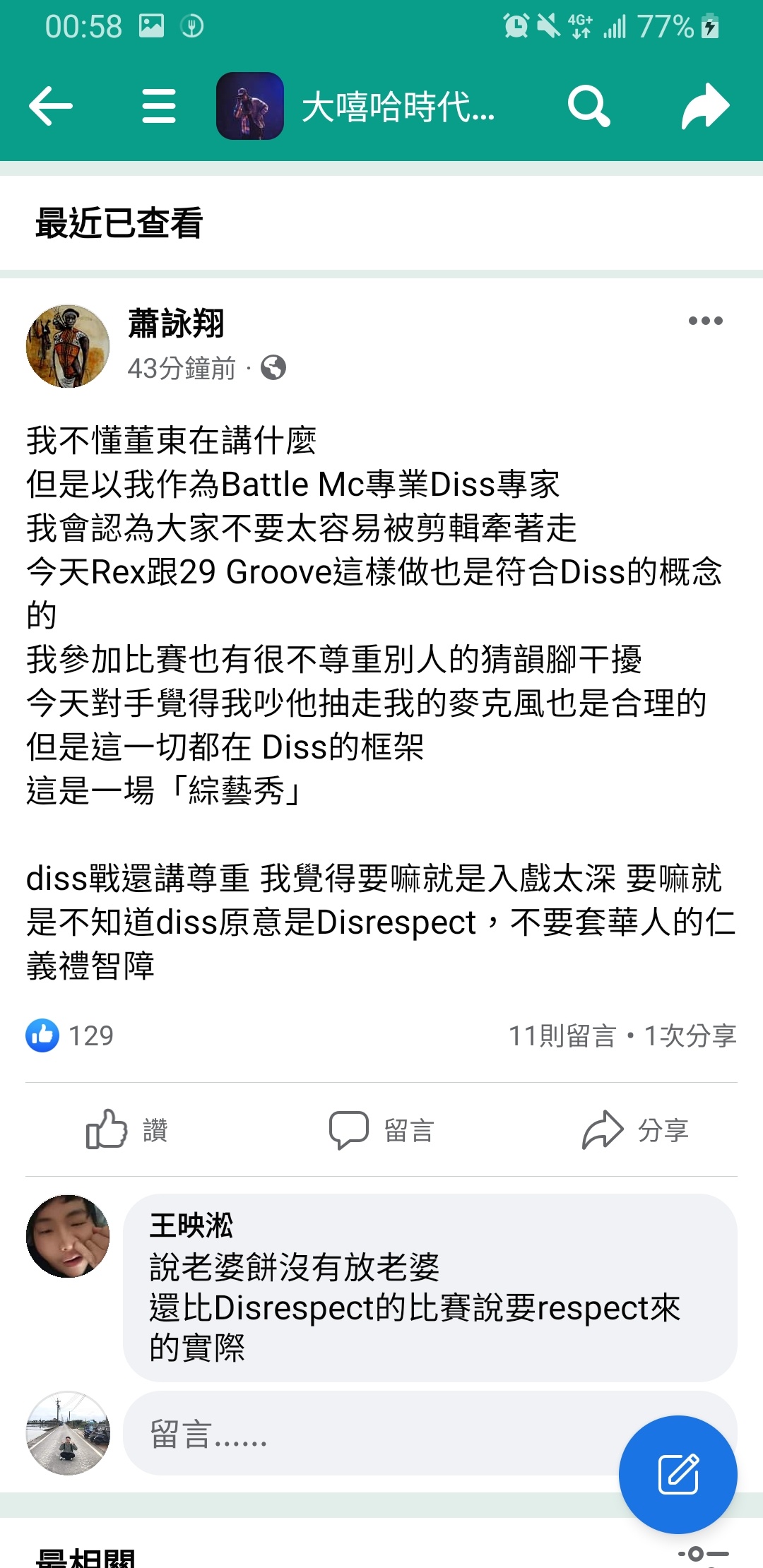Open 蕭詠翔's profile picture
763x1568 pixels.
[68, 346]
